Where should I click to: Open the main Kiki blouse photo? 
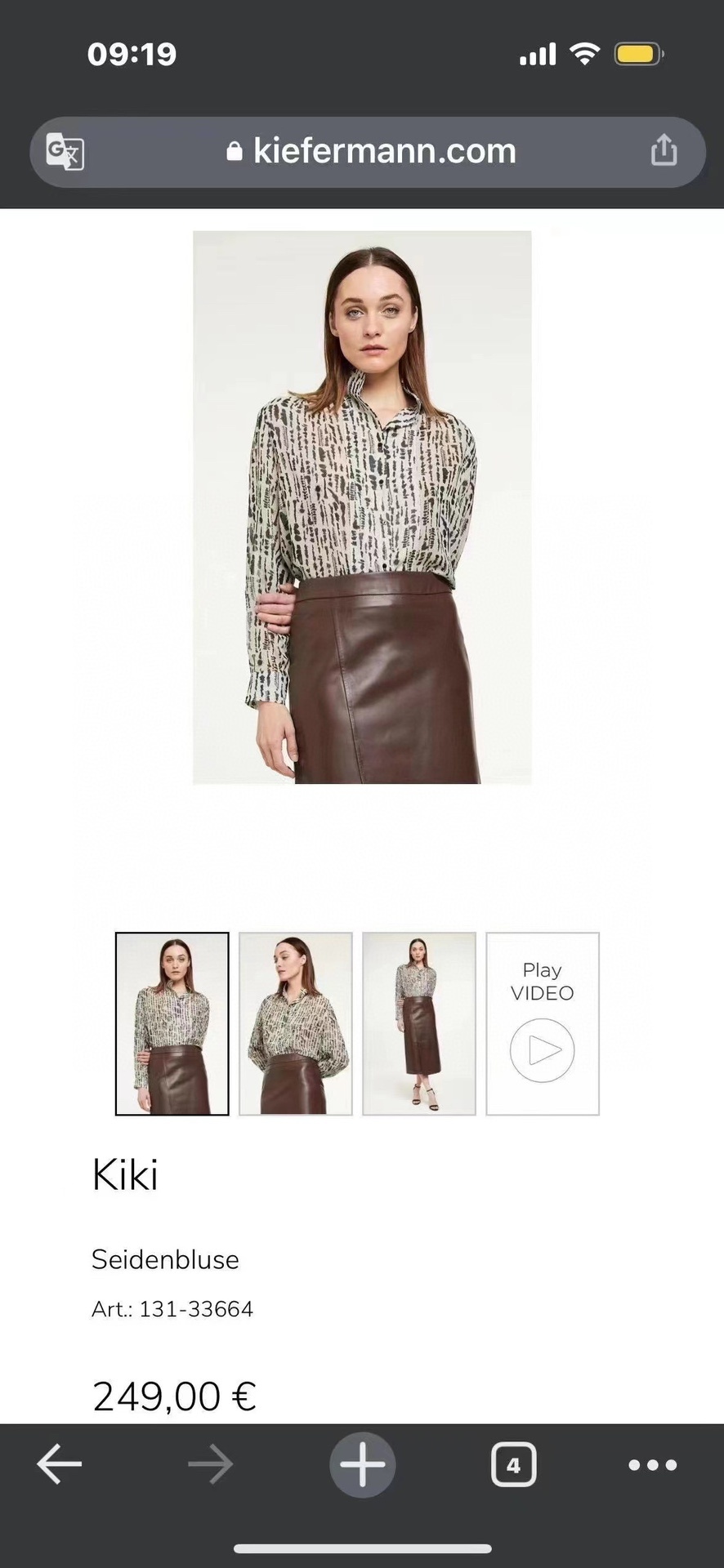[362, 507]
